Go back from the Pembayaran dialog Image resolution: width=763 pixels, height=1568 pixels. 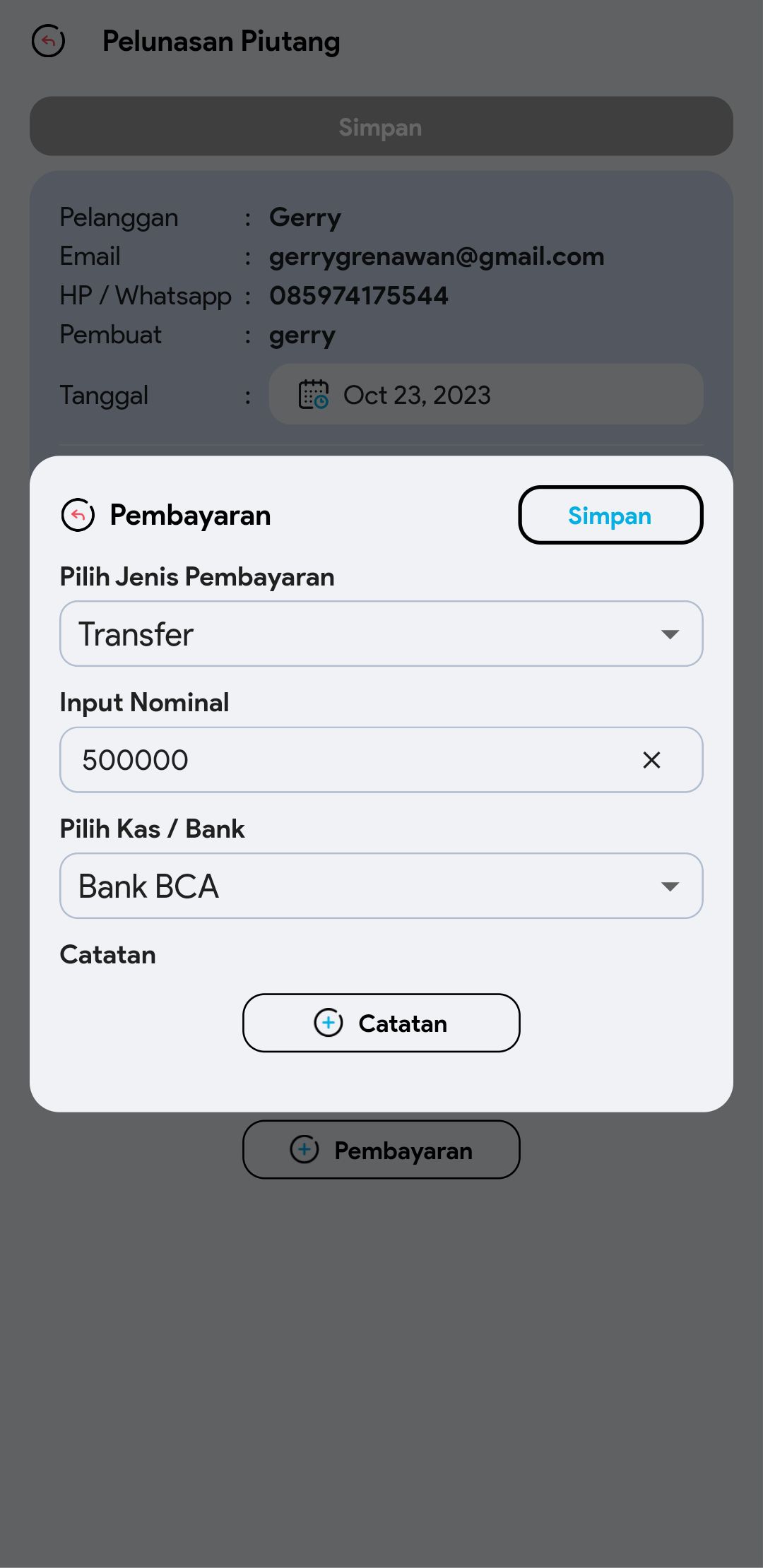(x=78, y=515)
